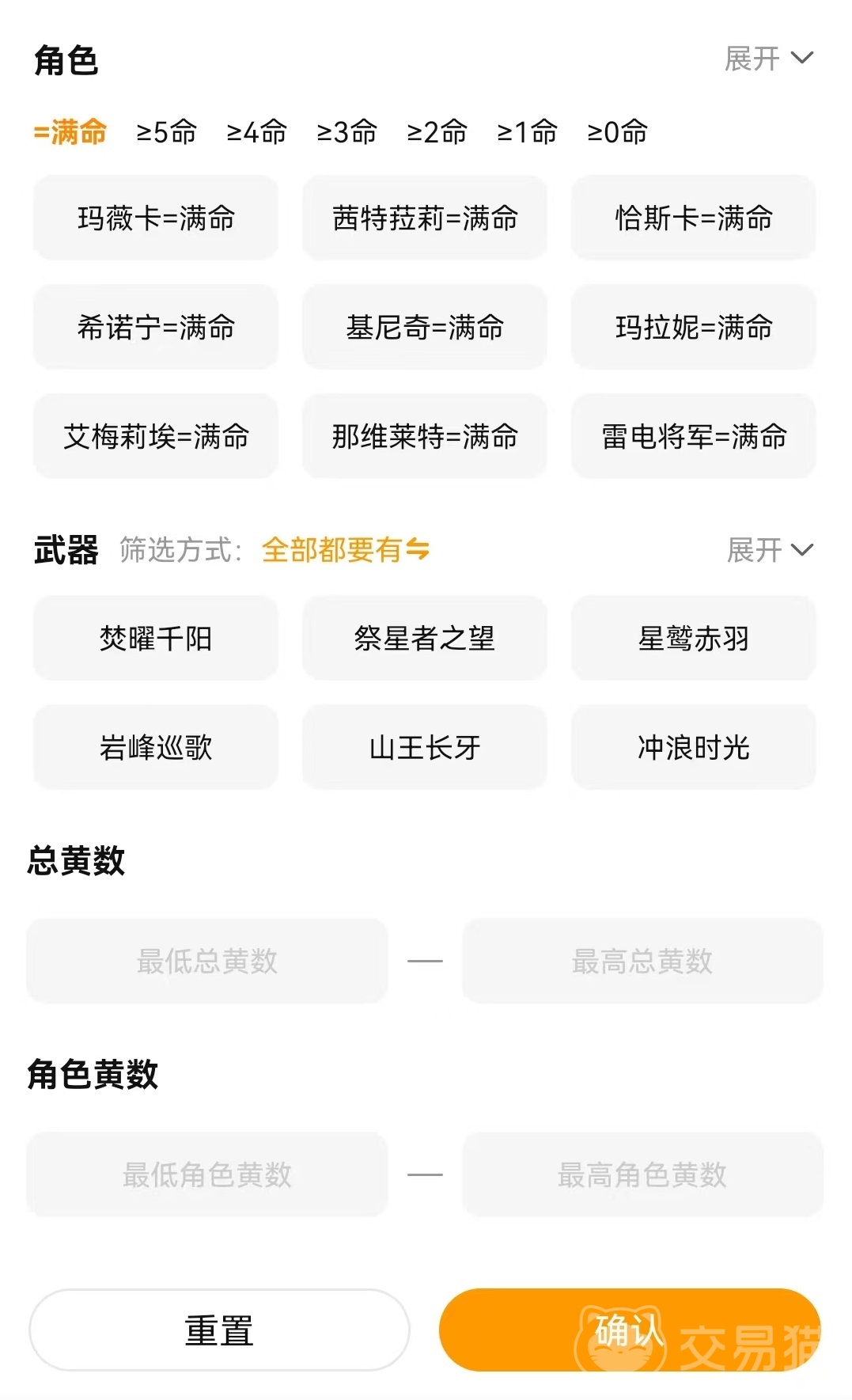
Task: Select 那维莱特=满命 character chip
Action: click(x=425, y=436)
